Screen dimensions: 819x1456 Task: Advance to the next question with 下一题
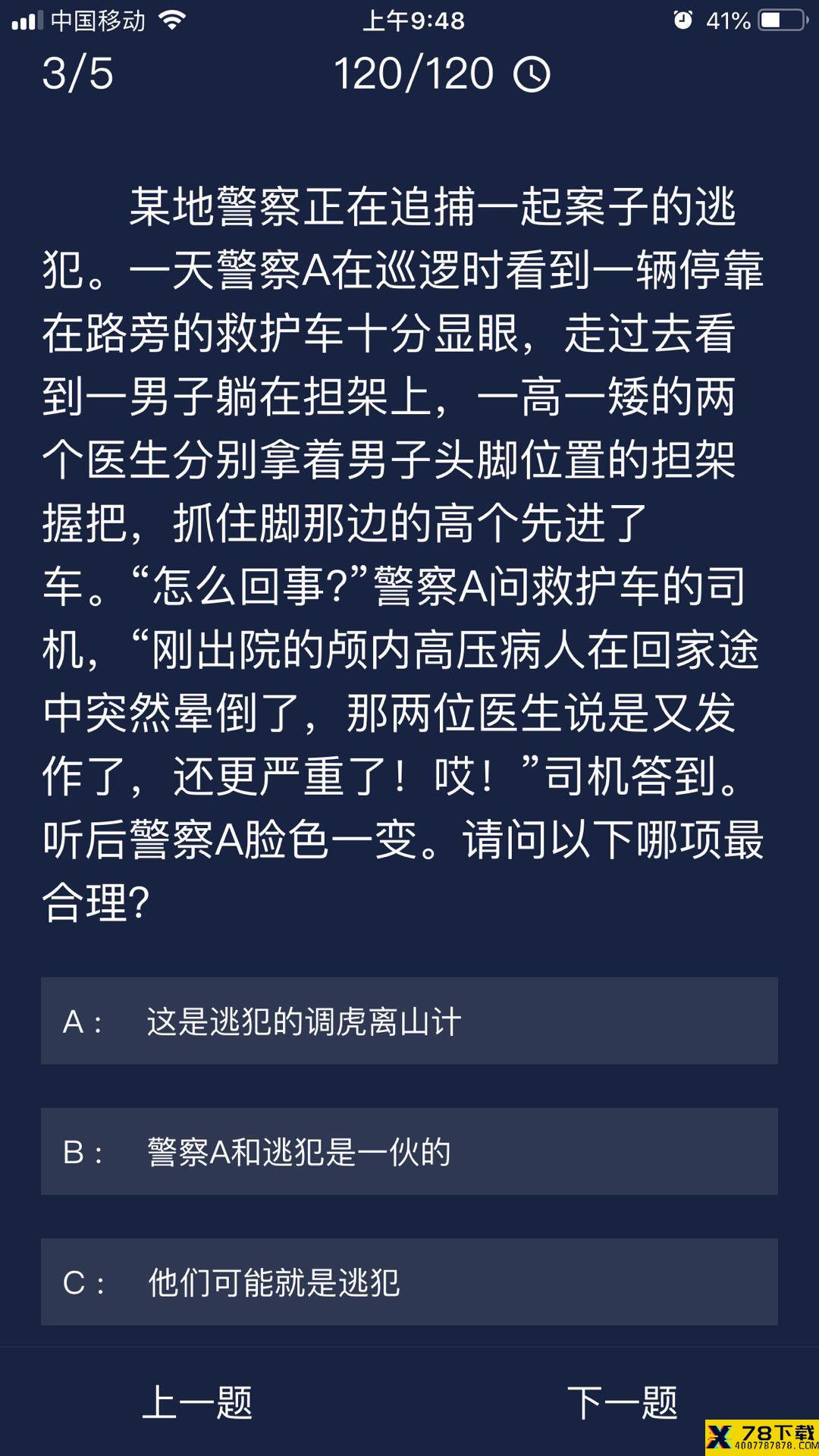(622, 1402)
